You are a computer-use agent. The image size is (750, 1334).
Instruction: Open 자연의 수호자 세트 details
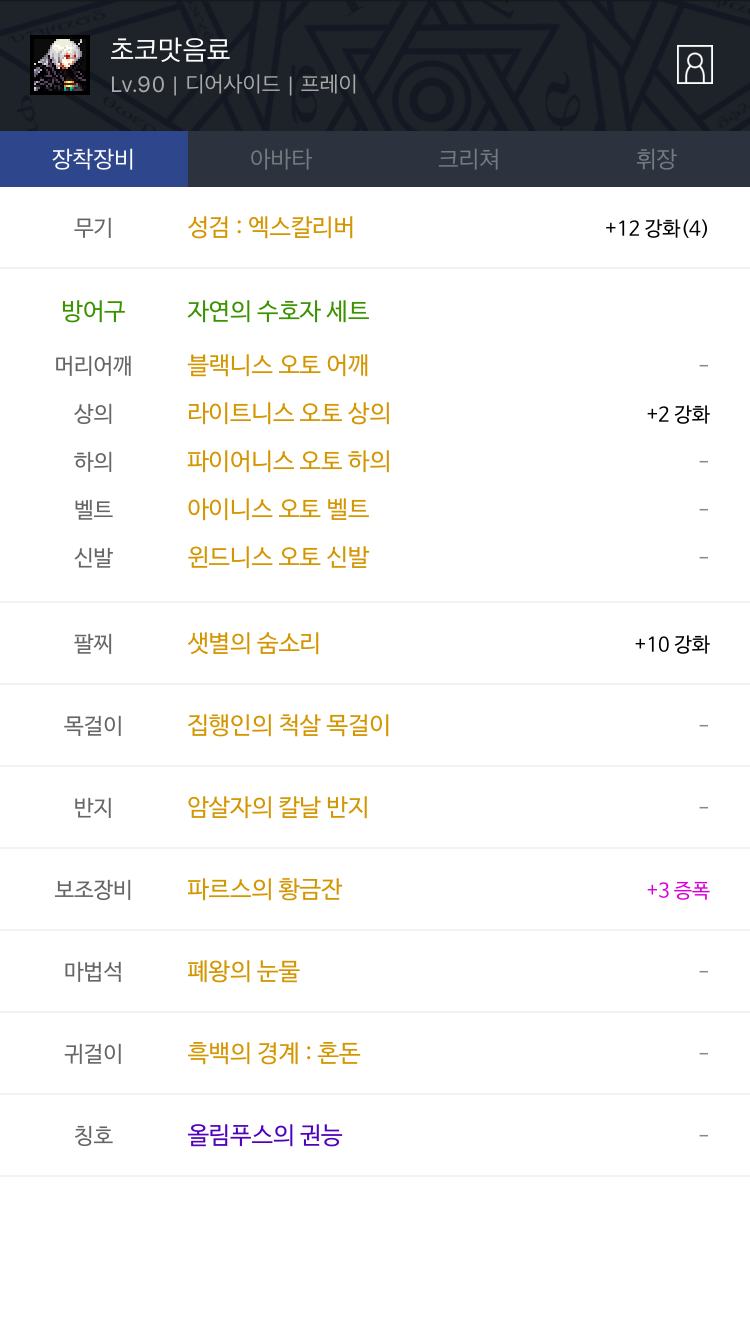[x=278, y=311]
